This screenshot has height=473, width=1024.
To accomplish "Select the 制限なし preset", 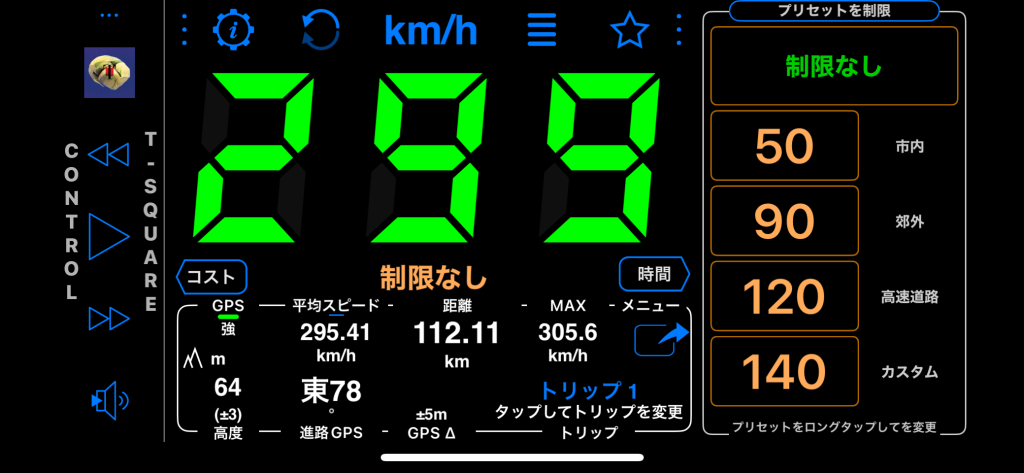I will click(833, 67).
